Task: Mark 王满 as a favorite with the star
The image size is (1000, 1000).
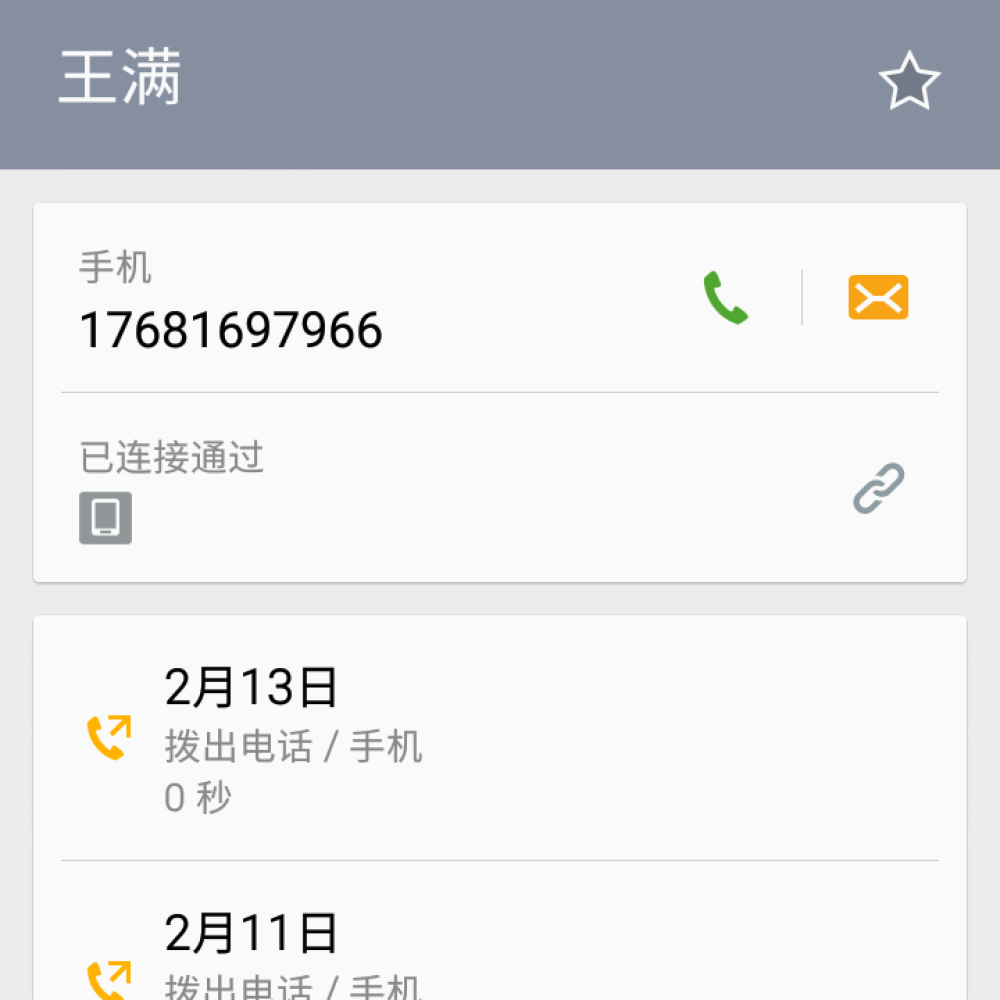Action: pos(909,83)
